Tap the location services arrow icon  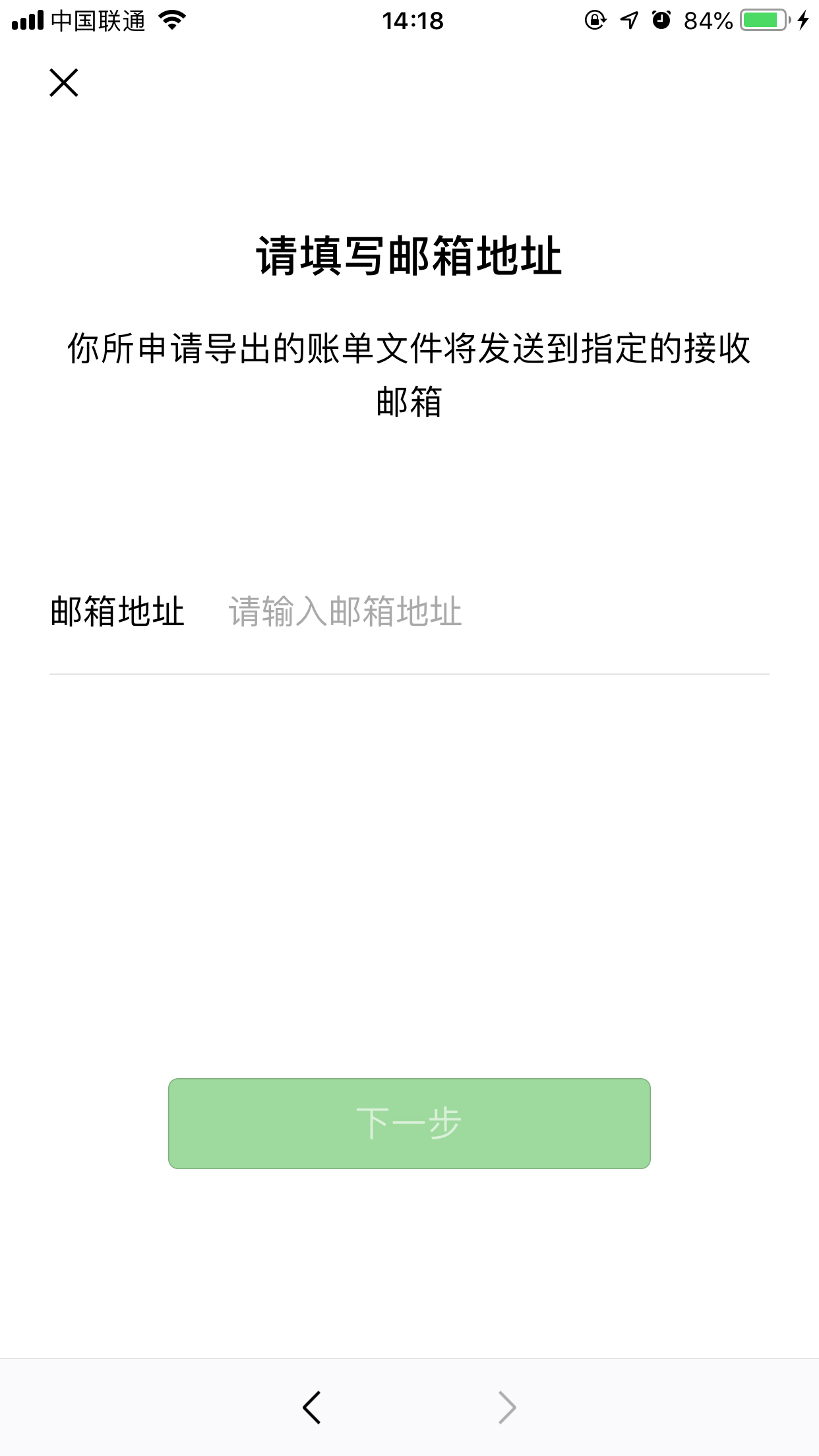628,20
